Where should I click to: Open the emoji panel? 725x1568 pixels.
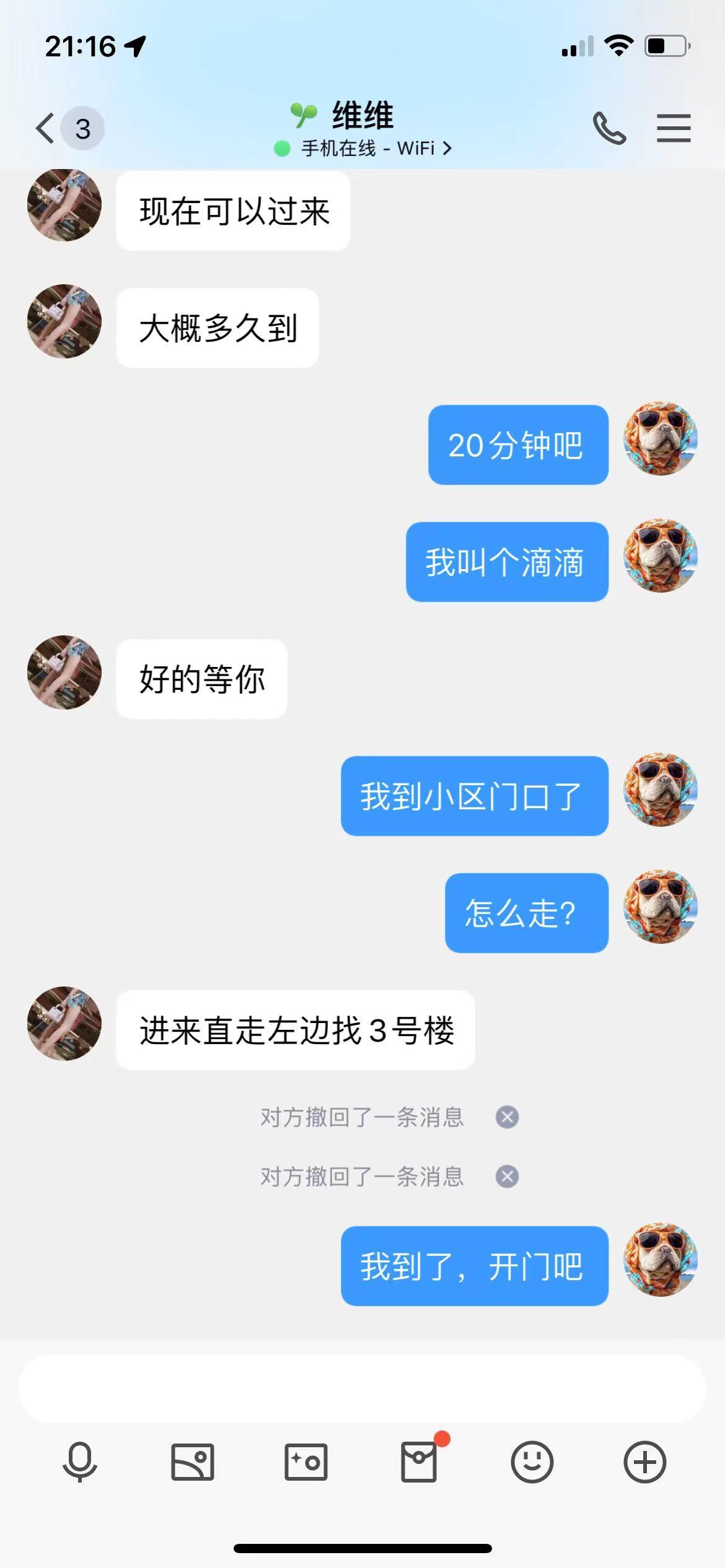point(532,1461)
